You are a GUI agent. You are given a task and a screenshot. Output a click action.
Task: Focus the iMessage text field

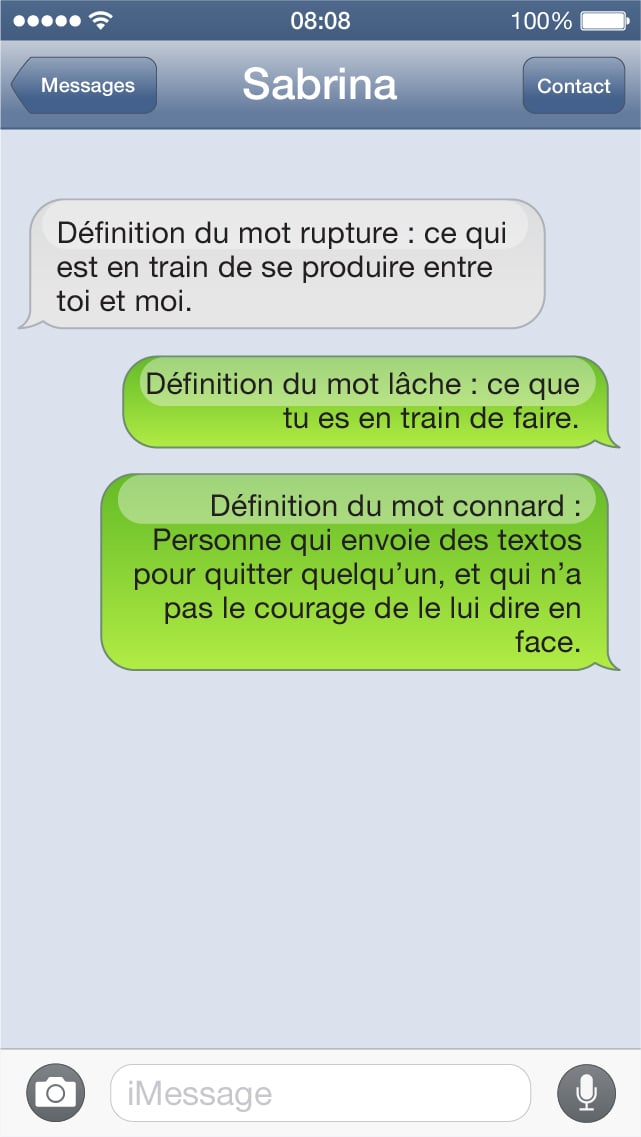tap(320, 1093)
